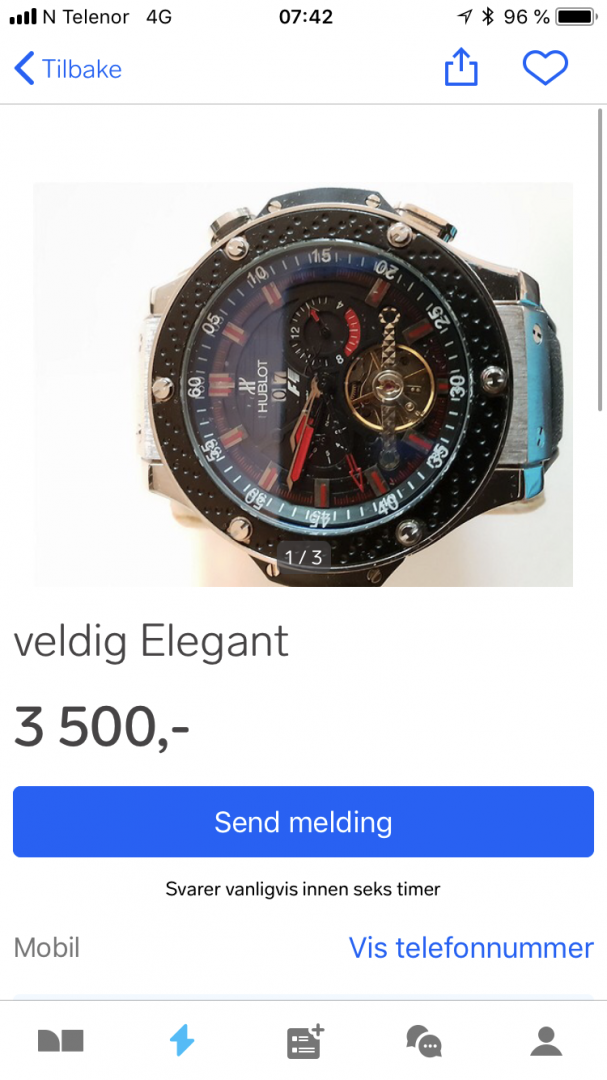Go back via Tilbake

point(68,69)
